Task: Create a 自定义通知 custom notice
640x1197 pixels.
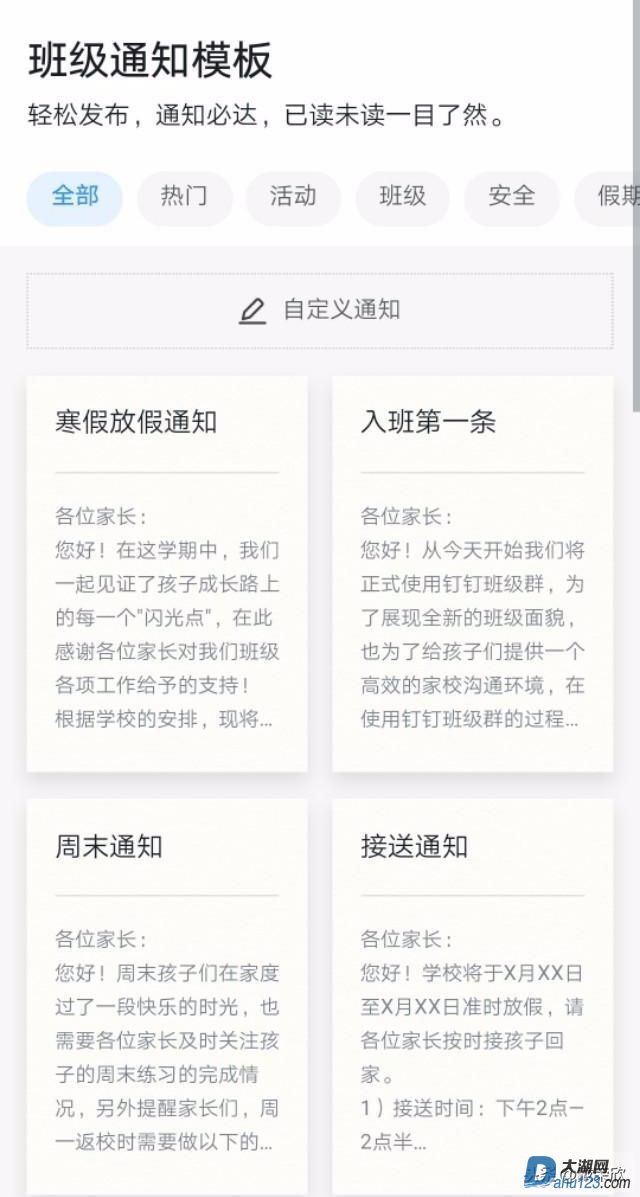Action: (x=320, y=311)
